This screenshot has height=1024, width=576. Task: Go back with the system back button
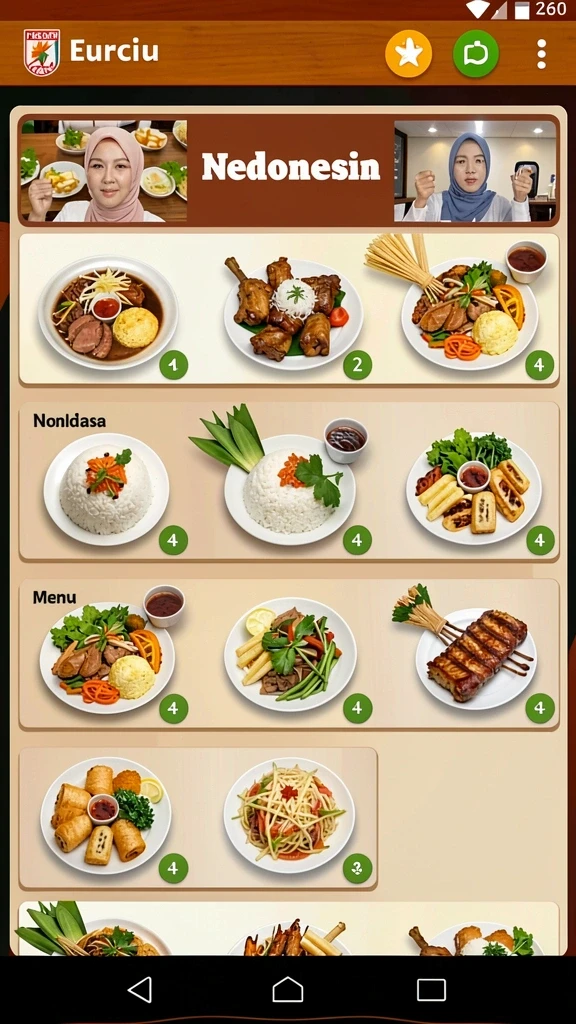pos(140,989)
